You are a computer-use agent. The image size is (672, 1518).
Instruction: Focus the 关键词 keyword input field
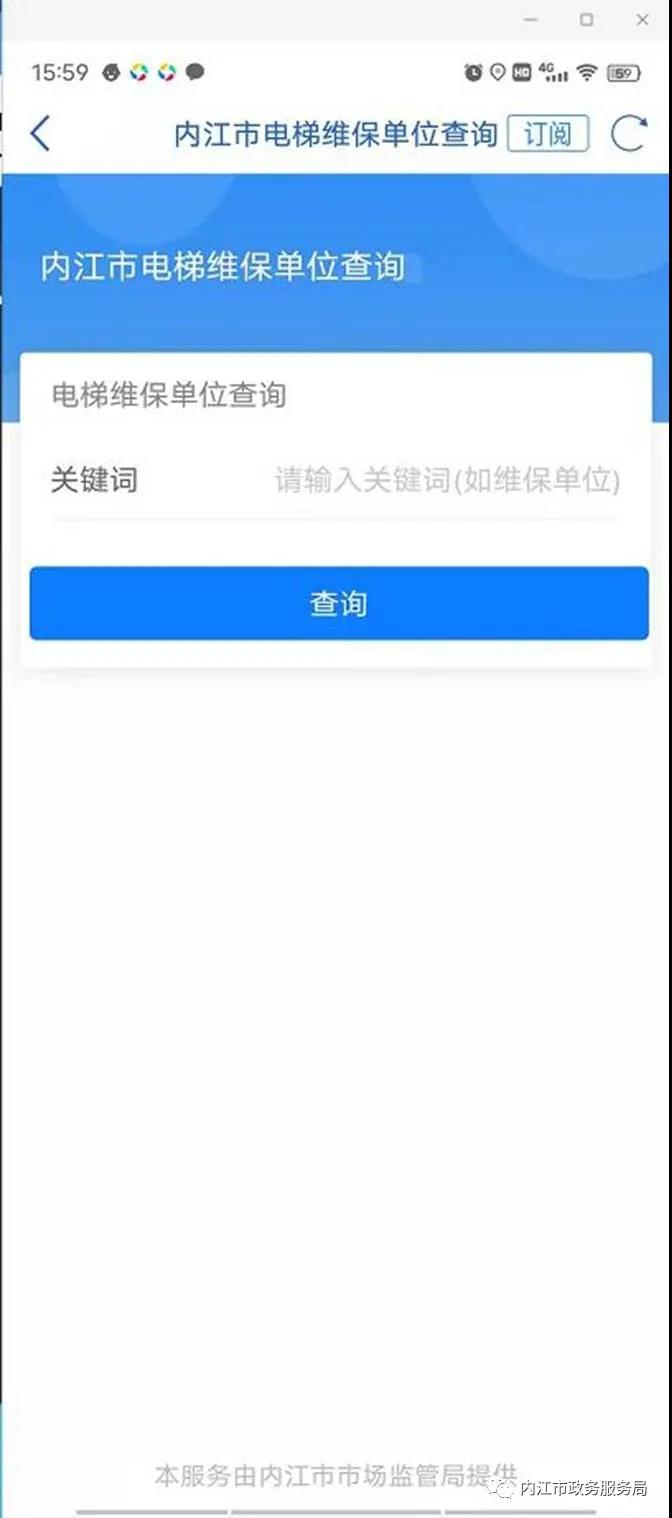pyautogui.click(x=447, y=481)
